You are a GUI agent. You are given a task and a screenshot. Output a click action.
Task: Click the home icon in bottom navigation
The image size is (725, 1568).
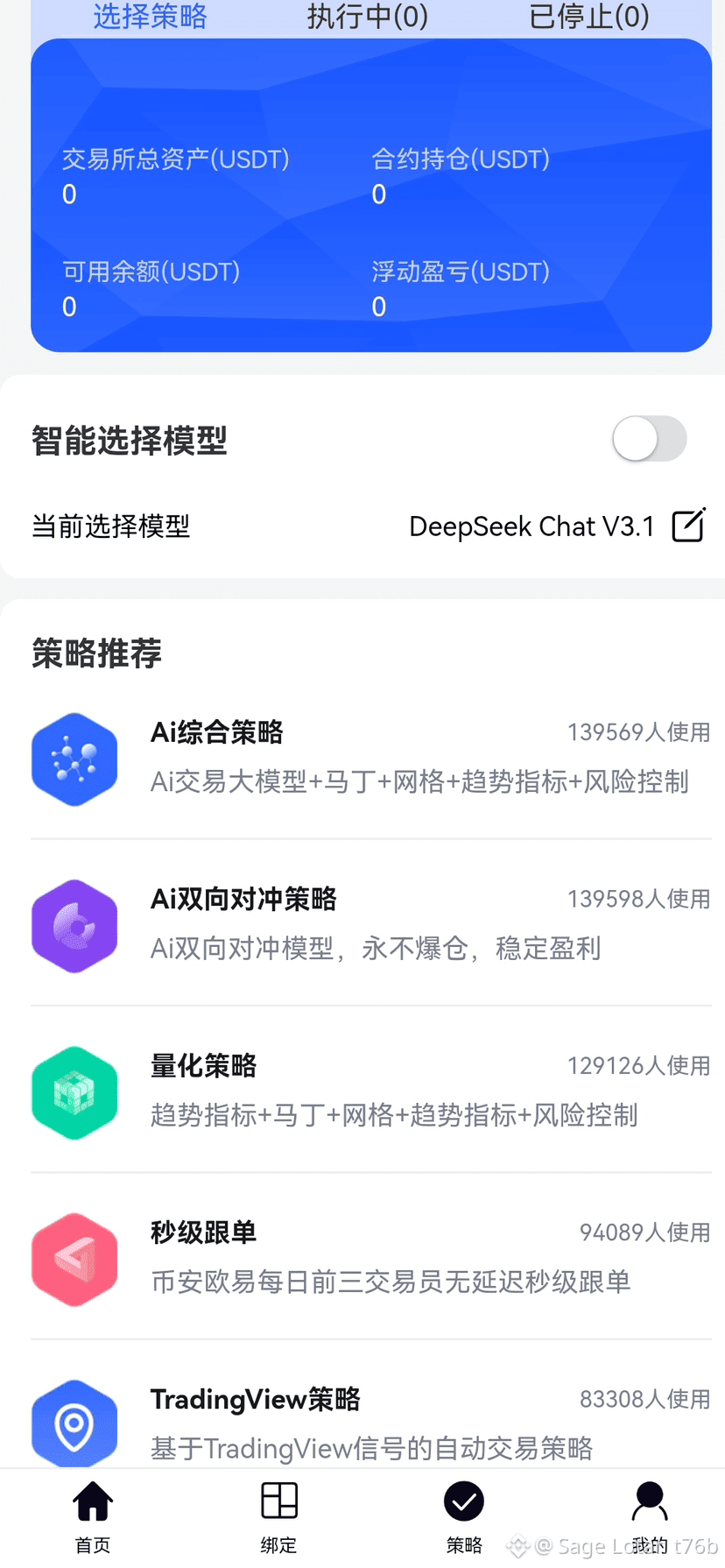pos(92,1501)
